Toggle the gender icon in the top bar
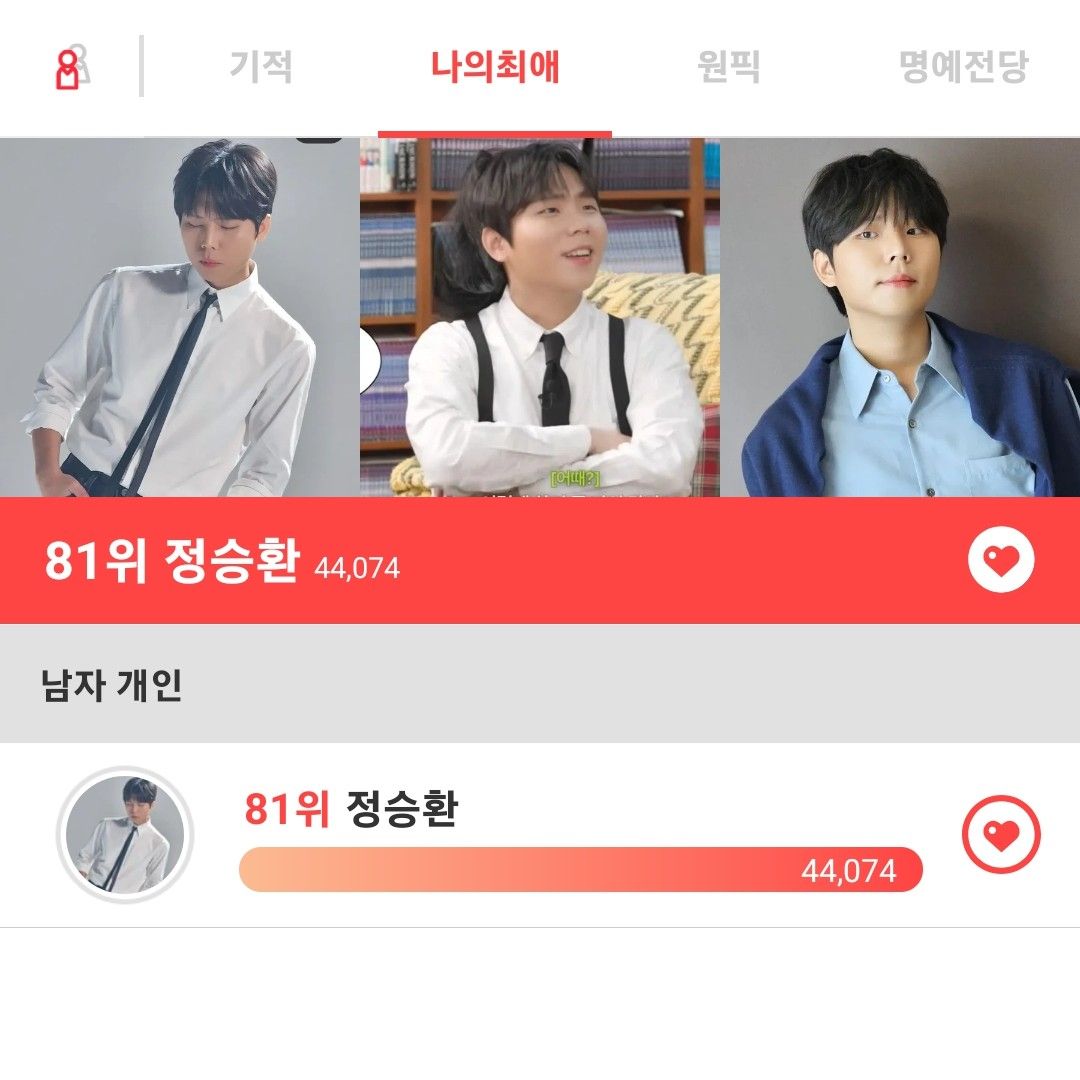 point(72,68)
